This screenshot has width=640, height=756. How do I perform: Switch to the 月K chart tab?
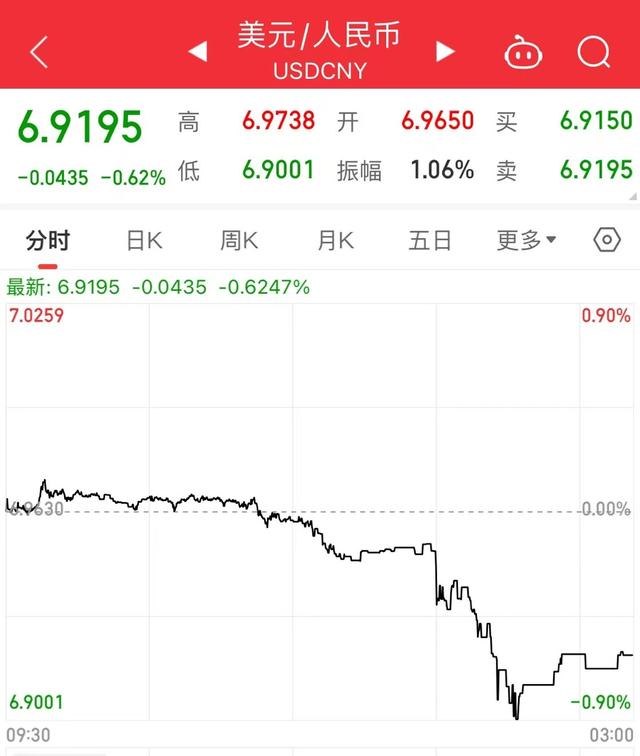(x=335, y=240)
